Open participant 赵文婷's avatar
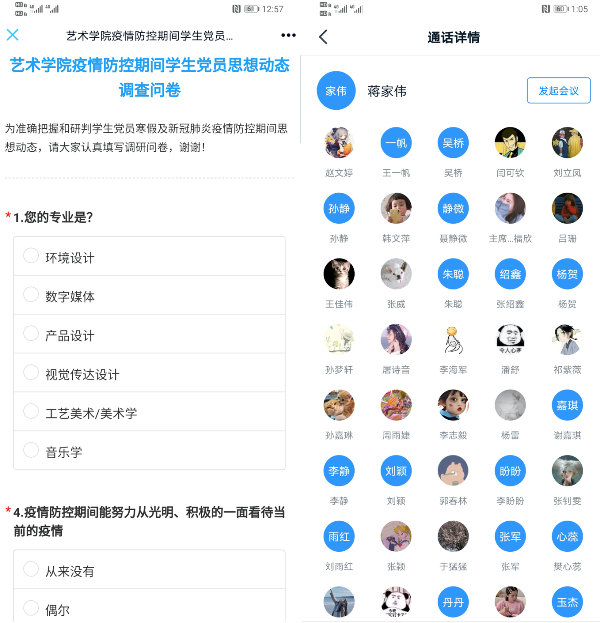Screen dimensions: 600x623 tap(339, 143)
